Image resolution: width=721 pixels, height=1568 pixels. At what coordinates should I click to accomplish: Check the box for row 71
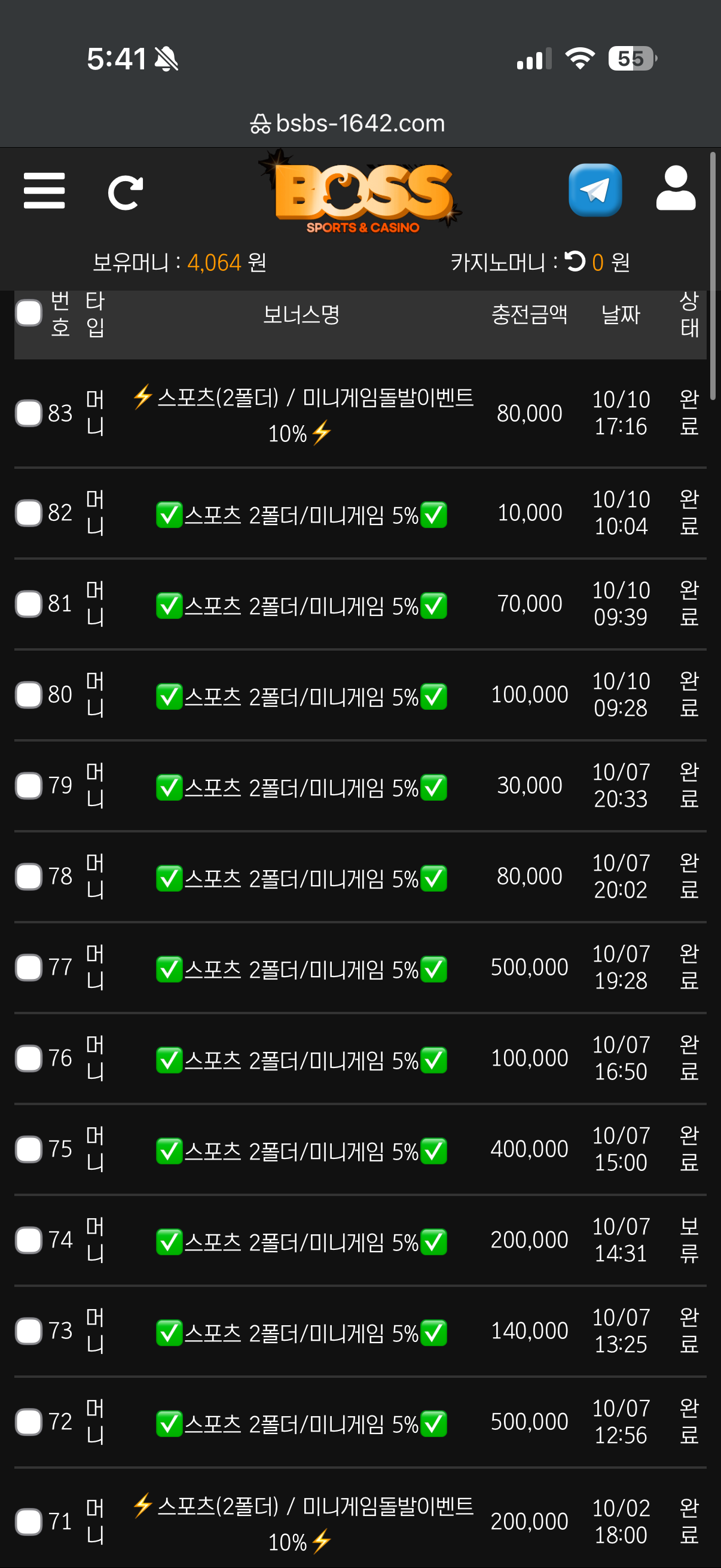[29, 1522]
